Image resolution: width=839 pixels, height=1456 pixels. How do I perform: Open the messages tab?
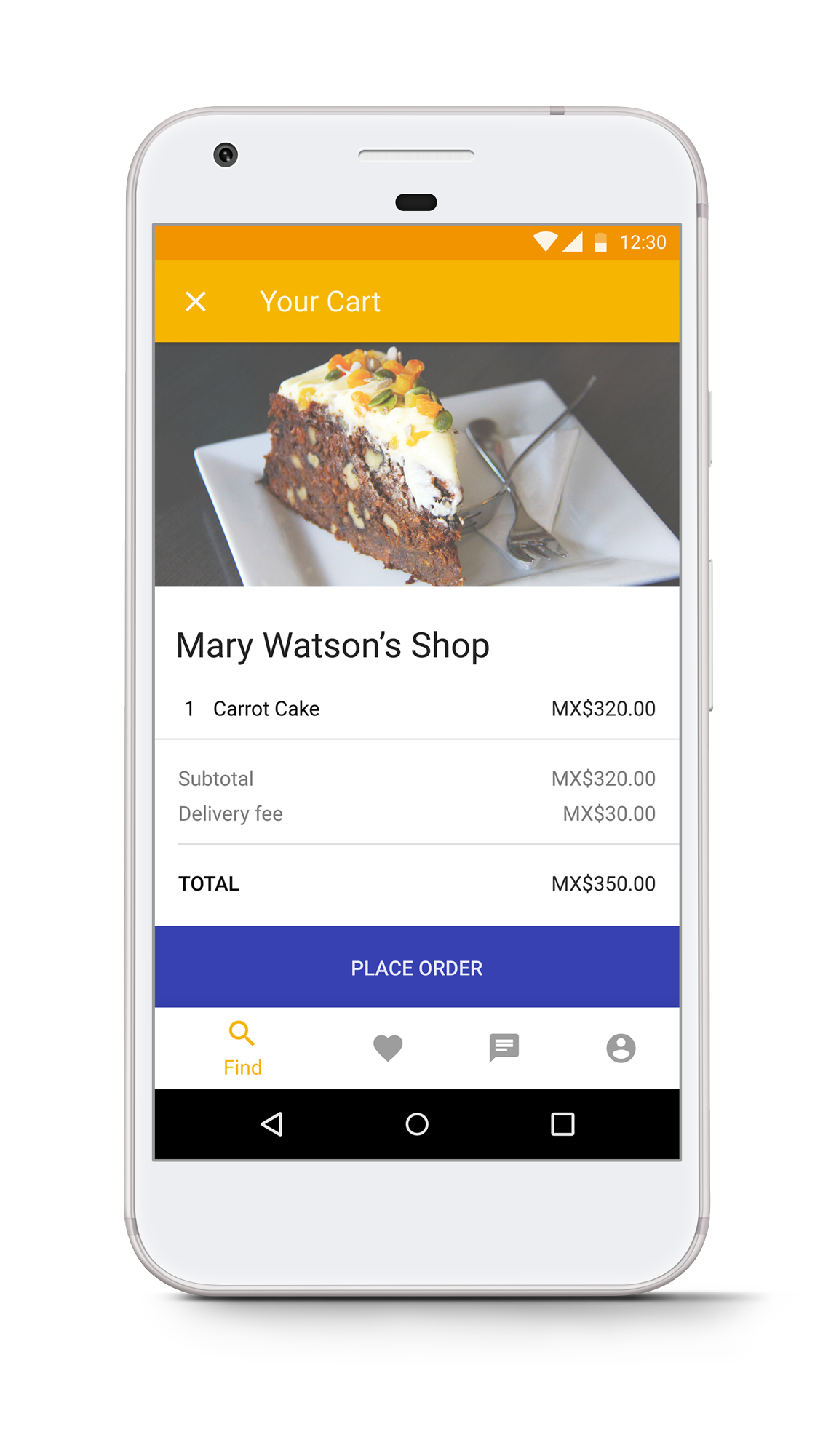pos(504,1049)
